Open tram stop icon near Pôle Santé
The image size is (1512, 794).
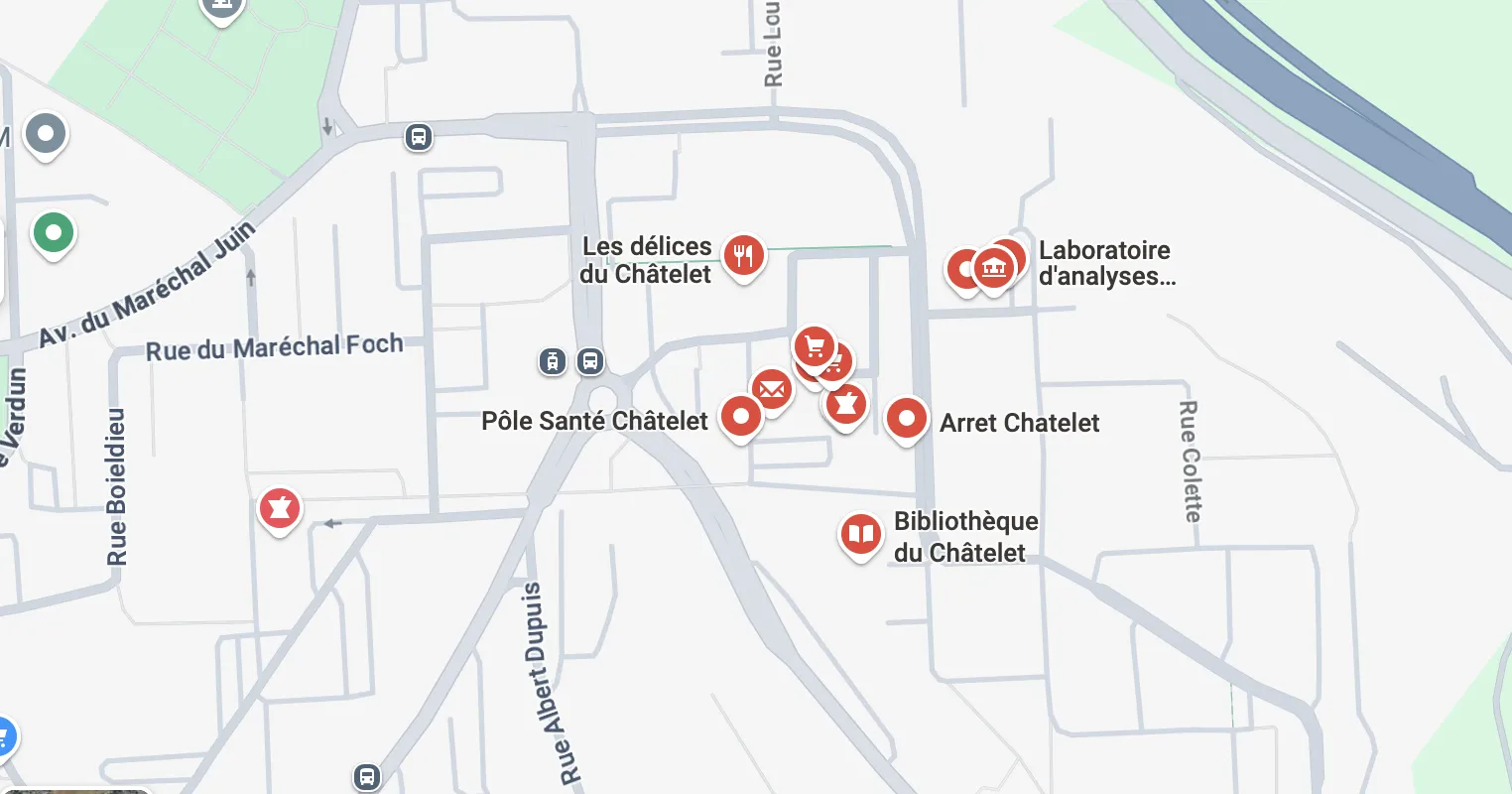553,361
